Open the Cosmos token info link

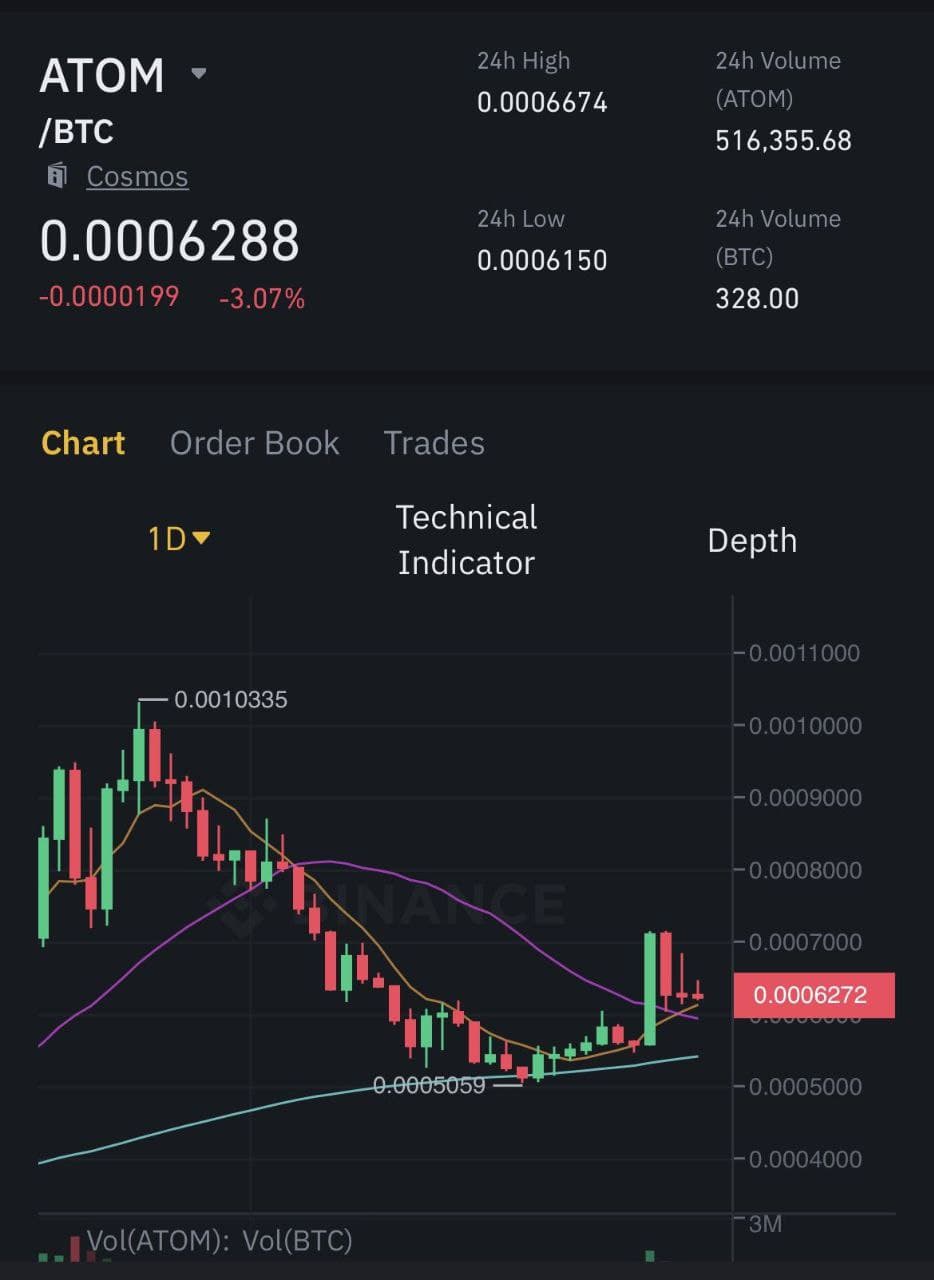(137, 175)
